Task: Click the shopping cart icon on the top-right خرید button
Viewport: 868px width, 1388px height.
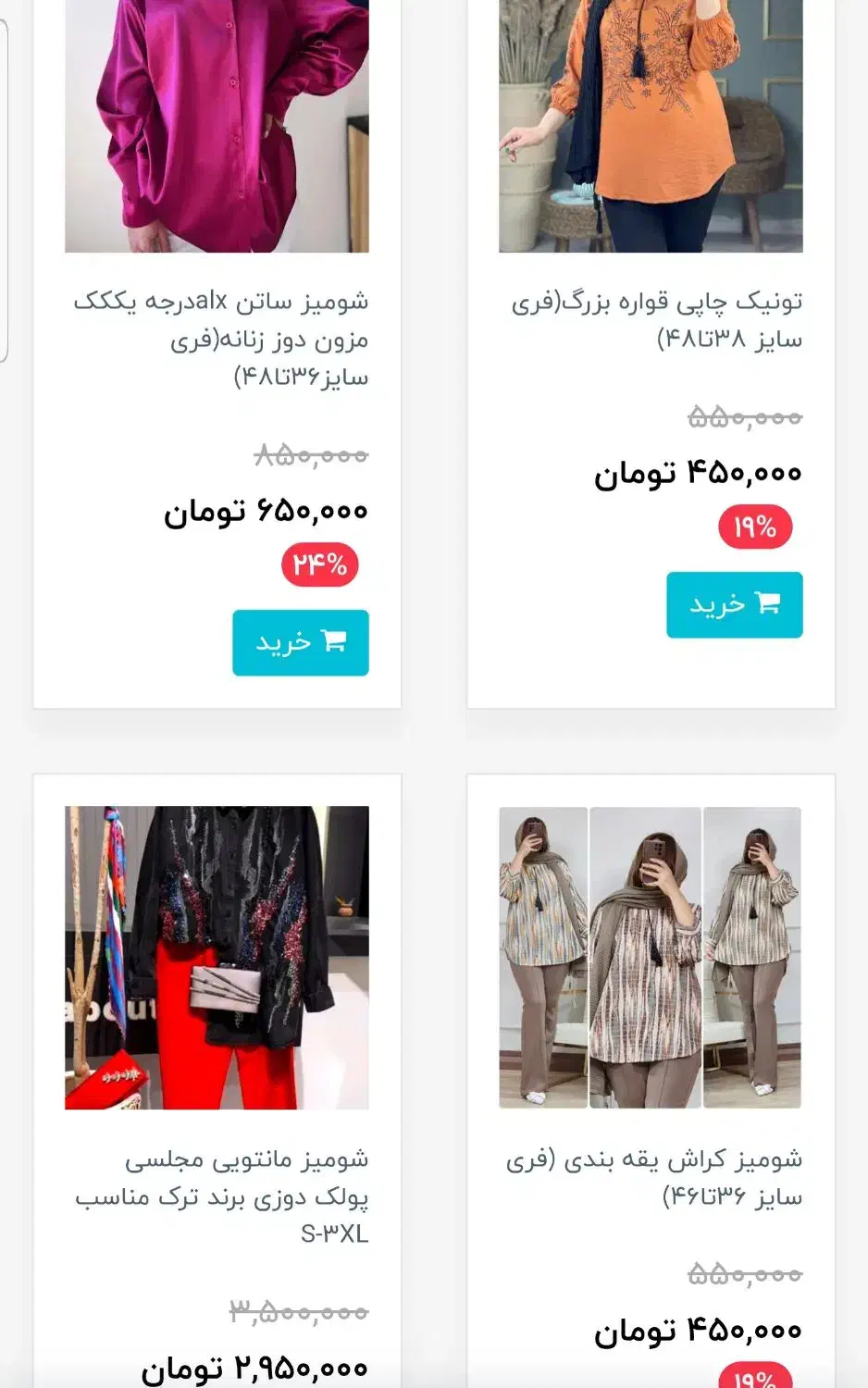Action: (x=766, y=602)
